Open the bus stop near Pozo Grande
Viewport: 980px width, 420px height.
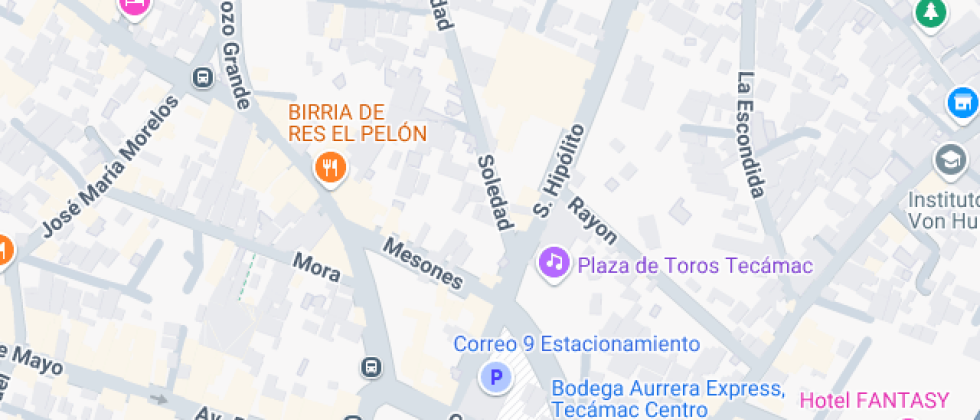pos(204,77)
